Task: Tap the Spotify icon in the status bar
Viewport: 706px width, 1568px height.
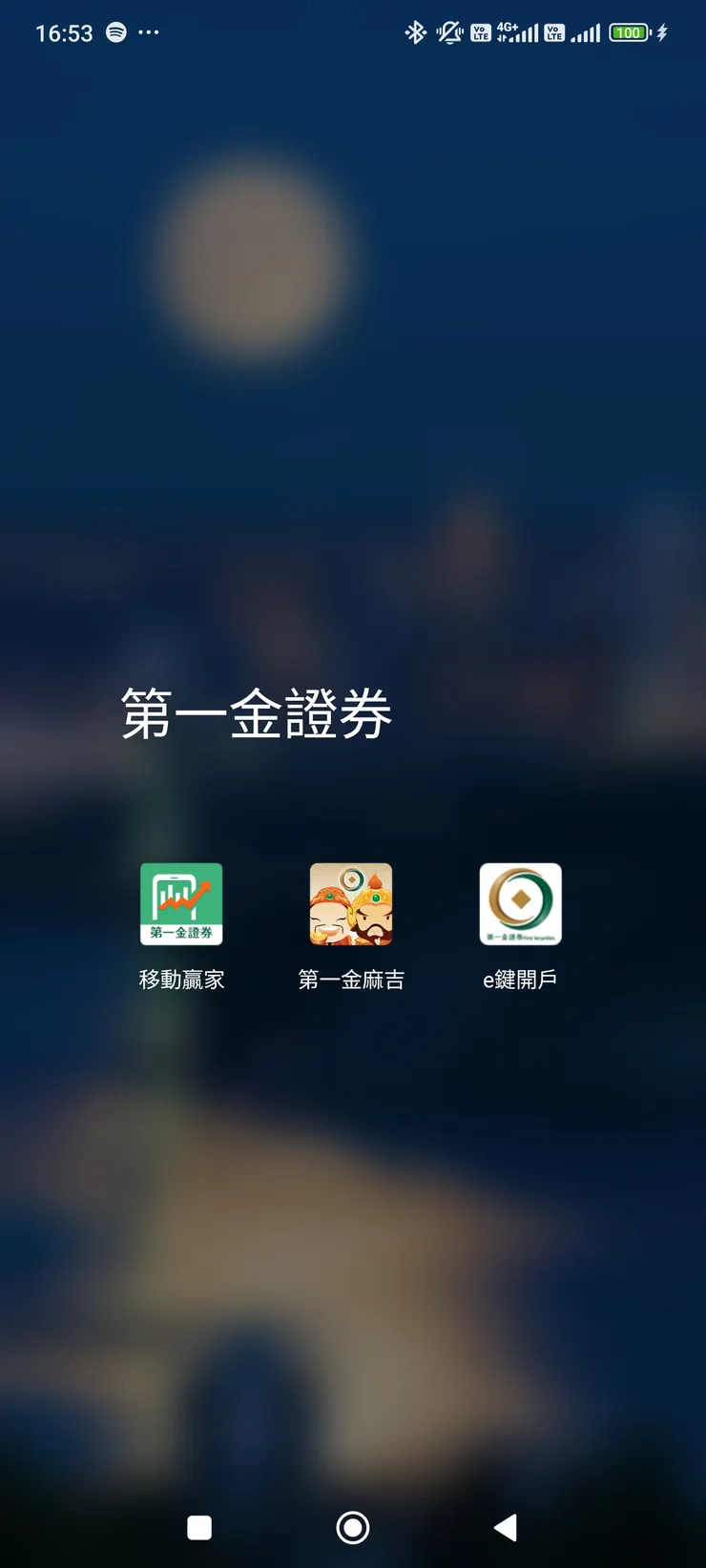Action: (x=114, y=31)
